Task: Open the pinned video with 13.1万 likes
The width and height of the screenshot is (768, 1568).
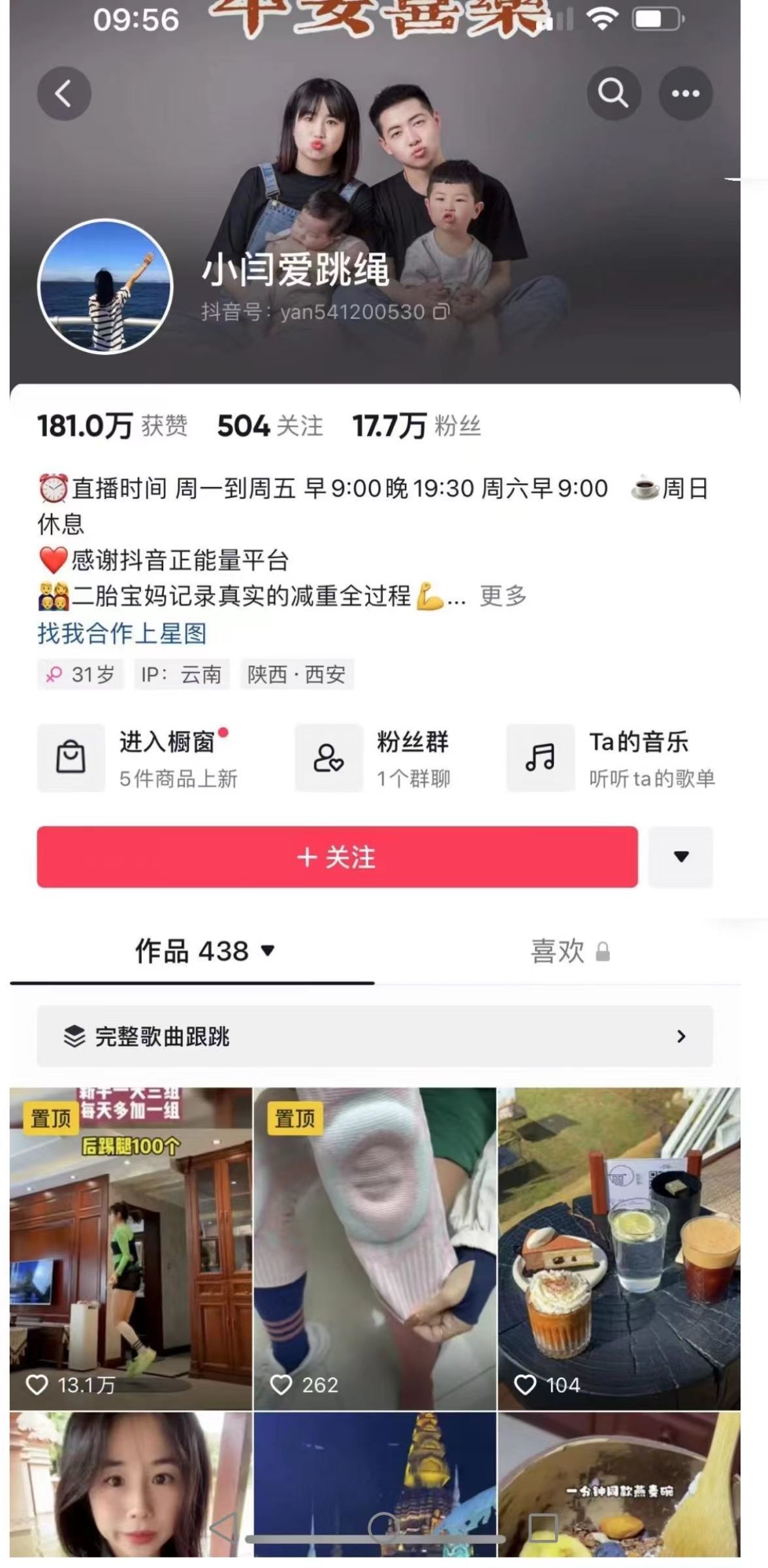Action: tap(131, 1248)
